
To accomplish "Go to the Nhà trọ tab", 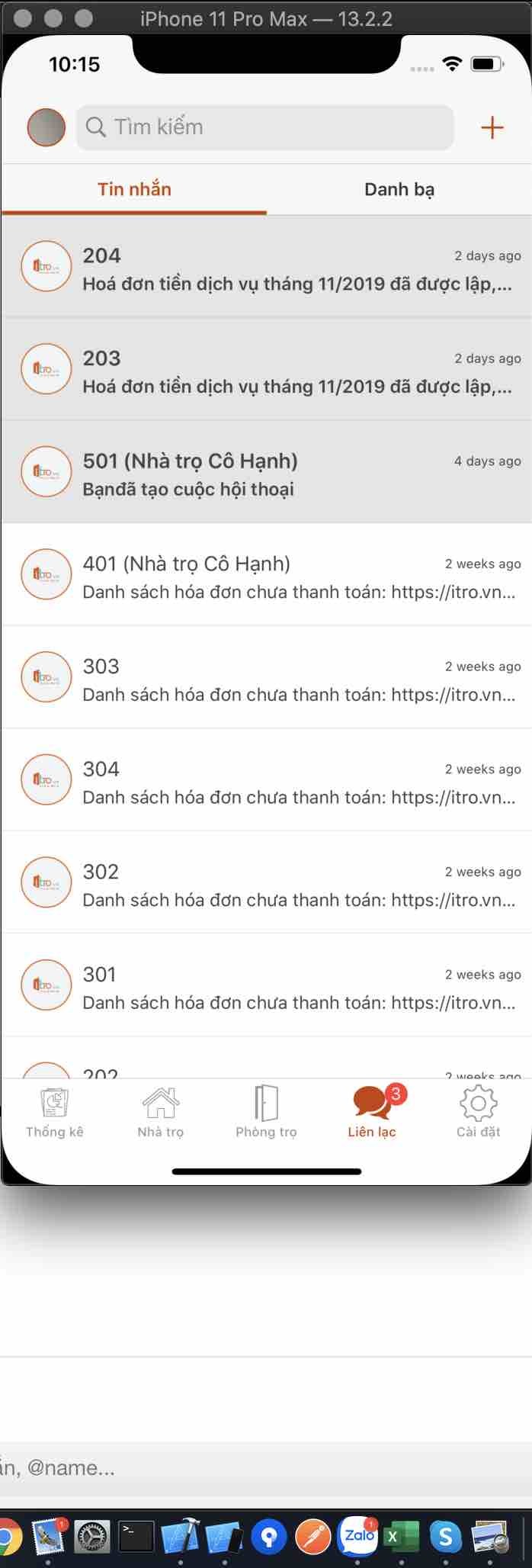I will (161, 1112).
